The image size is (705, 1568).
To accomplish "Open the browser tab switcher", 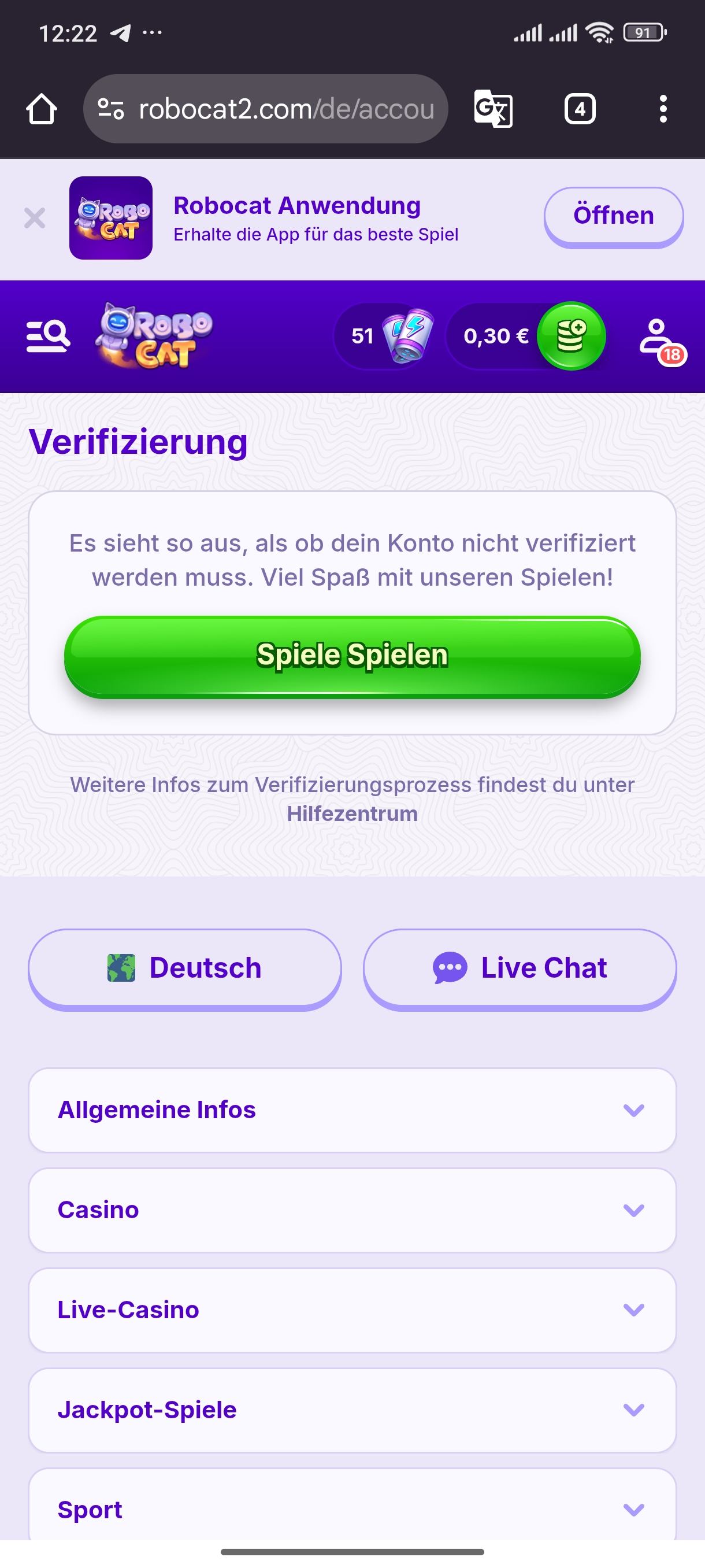I will (579, 110).
